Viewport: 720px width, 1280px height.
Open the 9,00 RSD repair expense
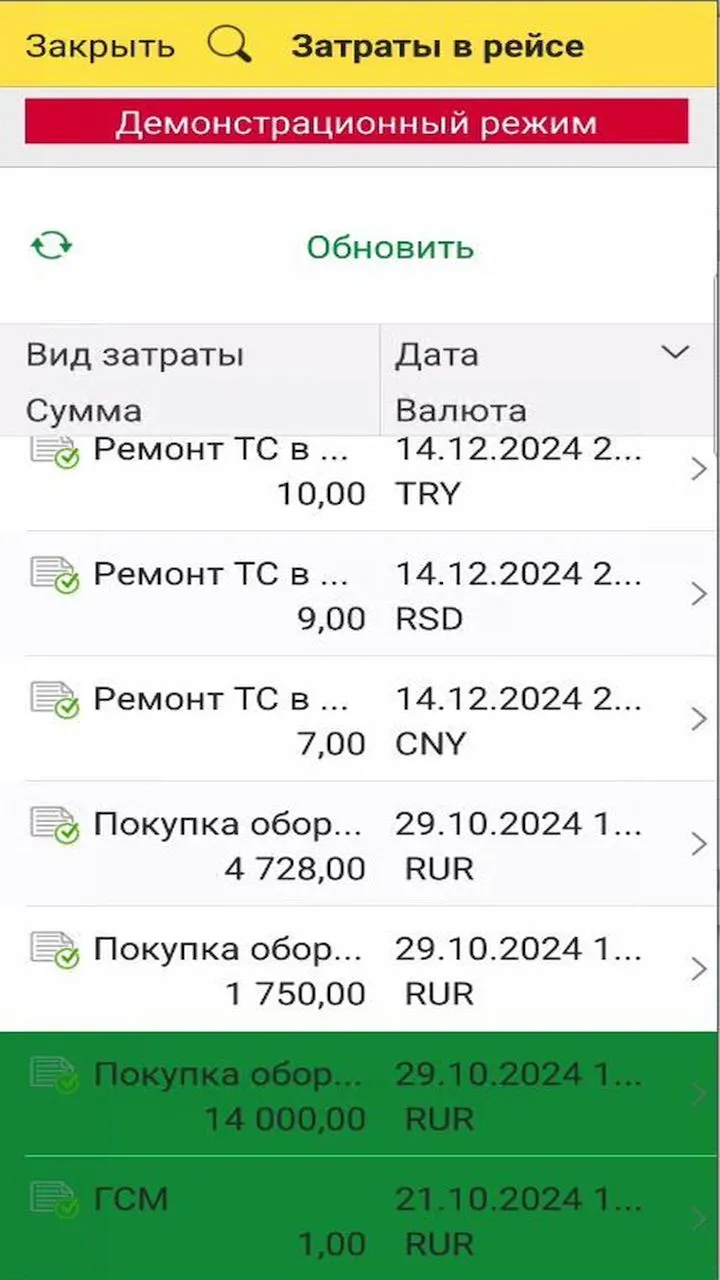coord(360,594)
